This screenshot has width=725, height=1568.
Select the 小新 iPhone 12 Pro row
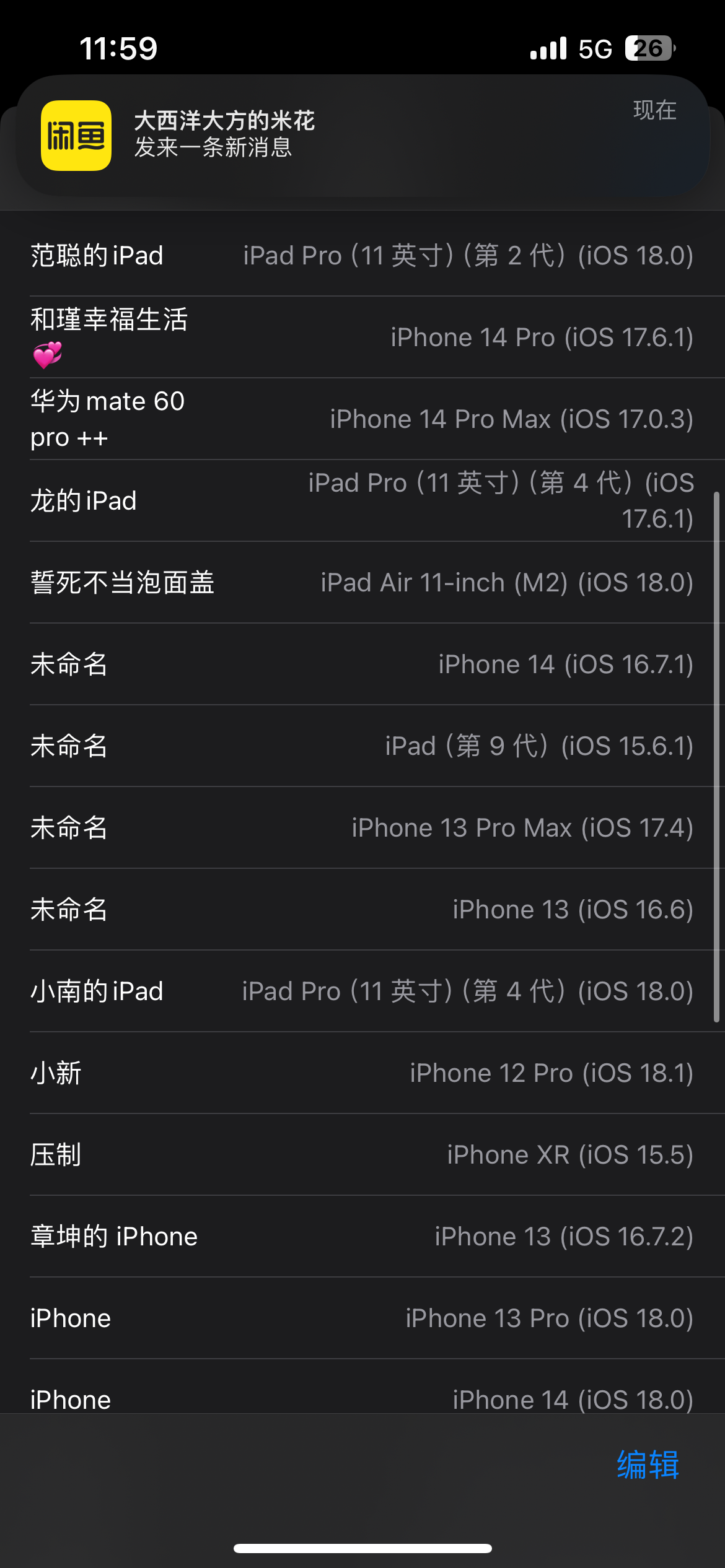[x=362, y=1073]
